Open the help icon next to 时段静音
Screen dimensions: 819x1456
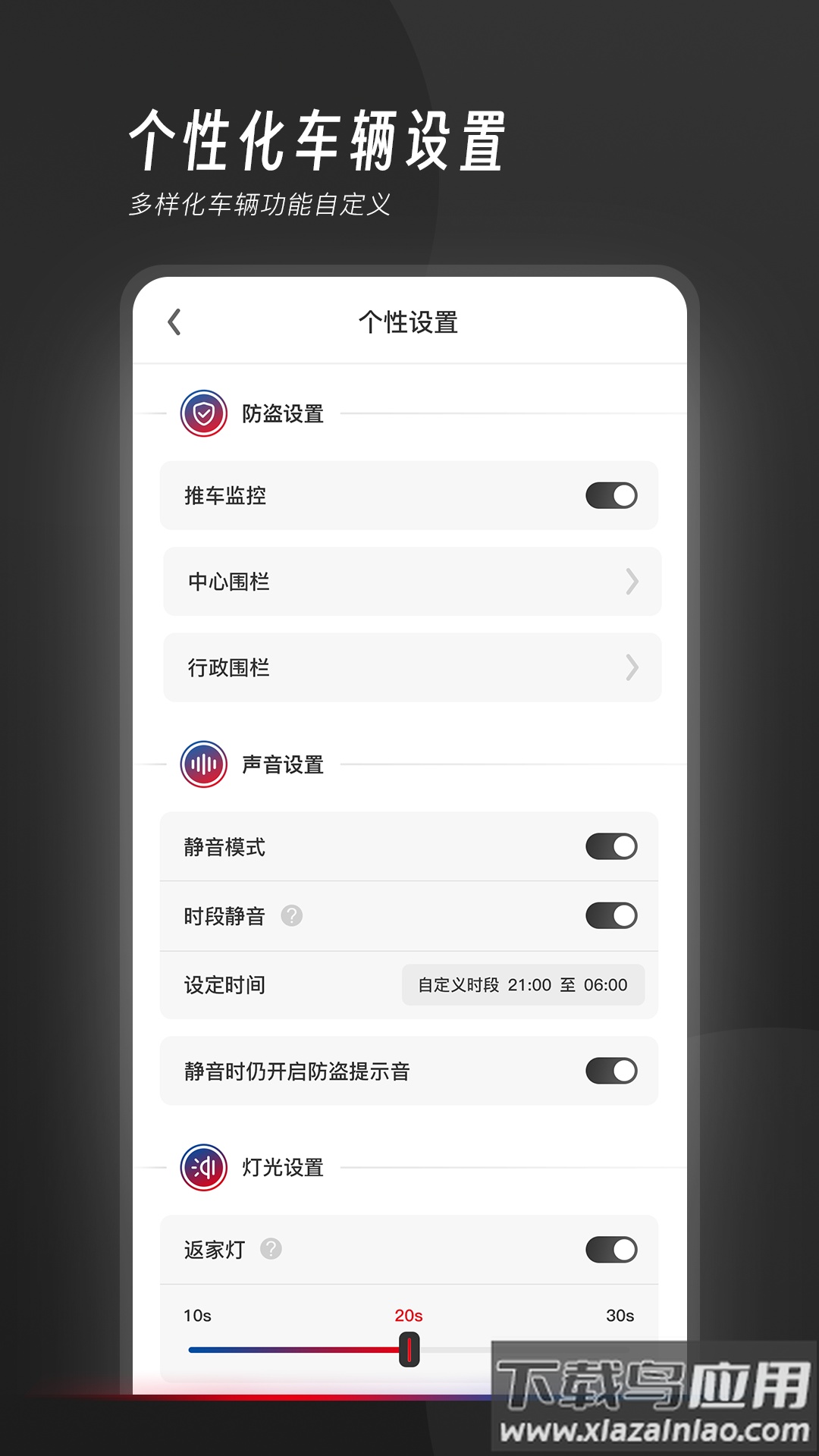[292, 916]
